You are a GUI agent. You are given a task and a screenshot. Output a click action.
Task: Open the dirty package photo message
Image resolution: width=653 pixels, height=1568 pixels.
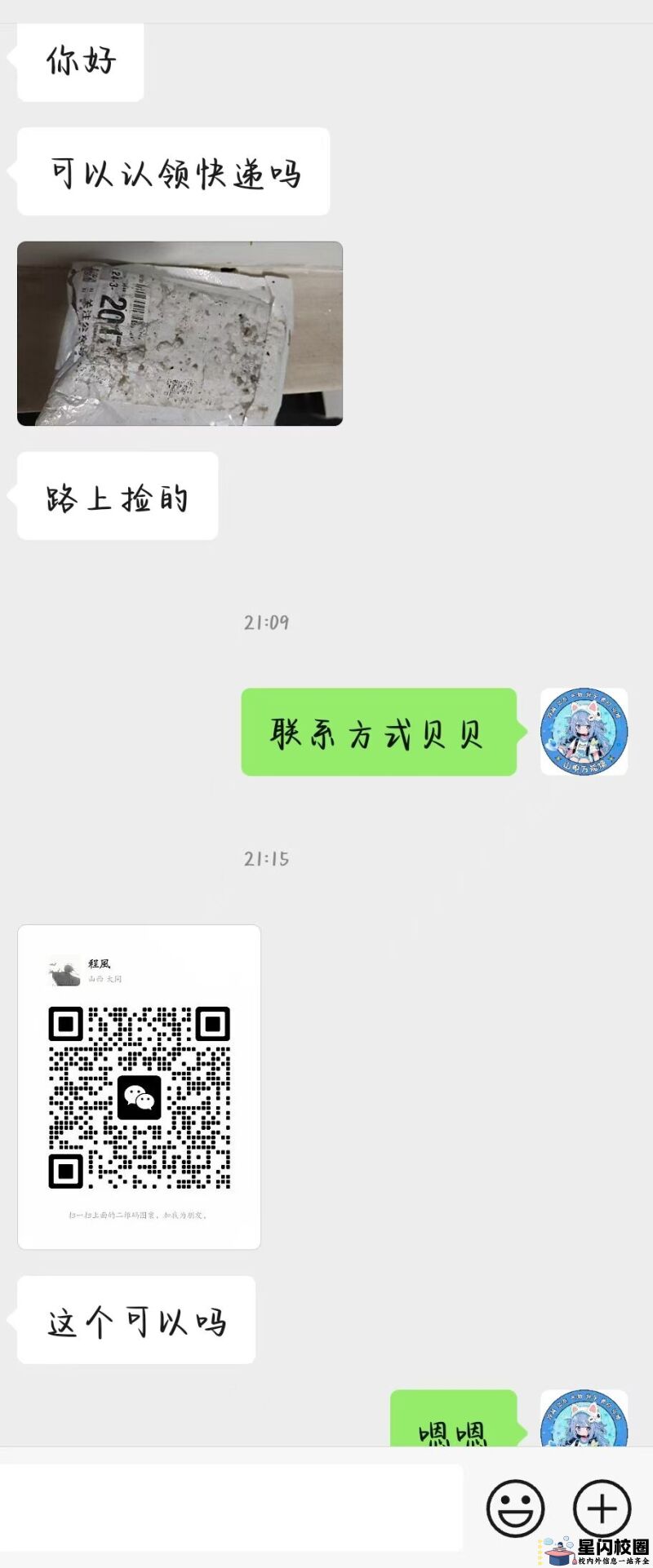click(180, 333)
